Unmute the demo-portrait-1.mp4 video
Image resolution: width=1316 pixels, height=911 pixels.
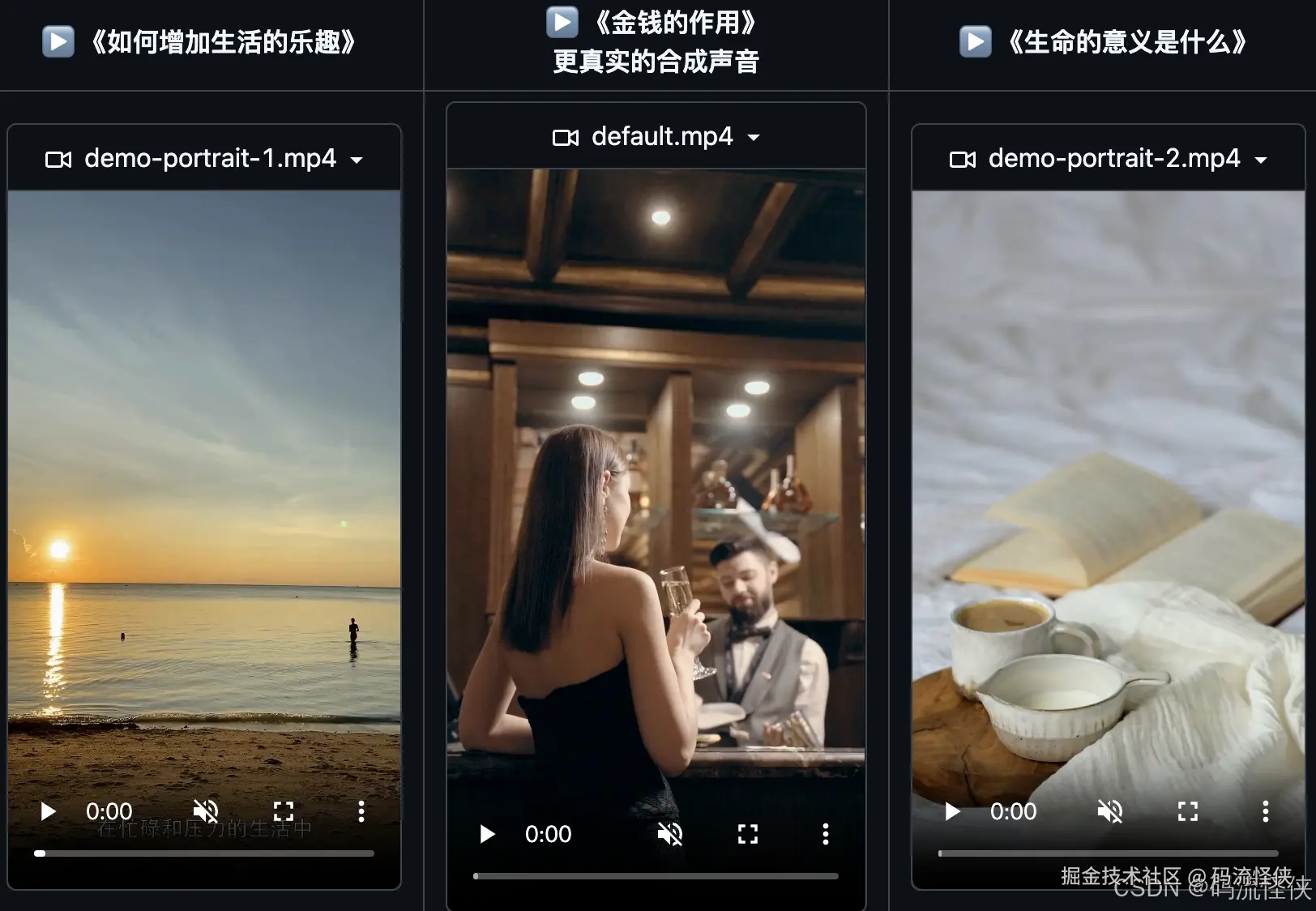click(206, 811)
